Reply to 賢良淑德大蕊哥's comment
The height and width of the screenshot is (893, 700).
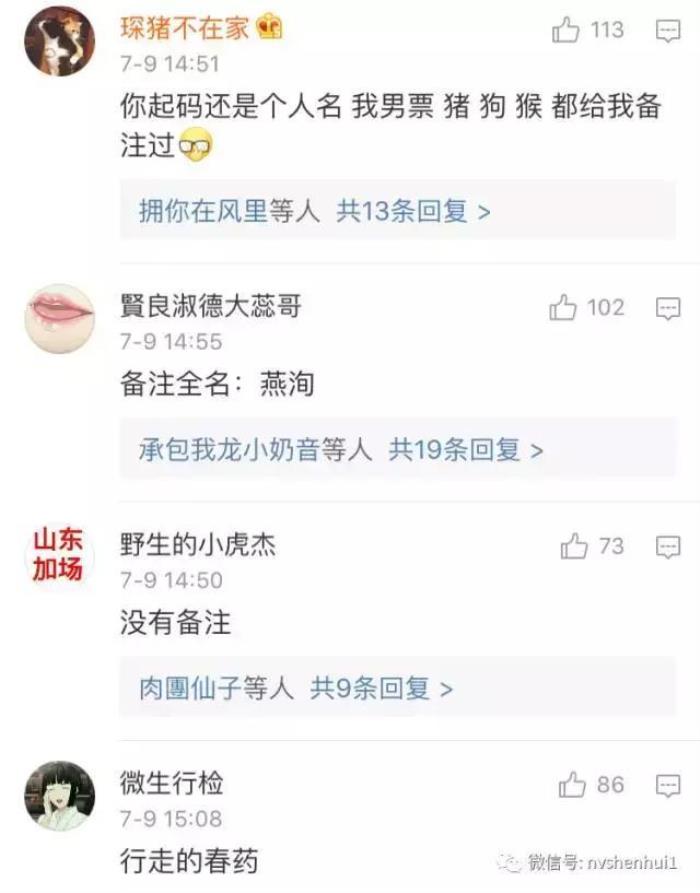coord(667,308)
